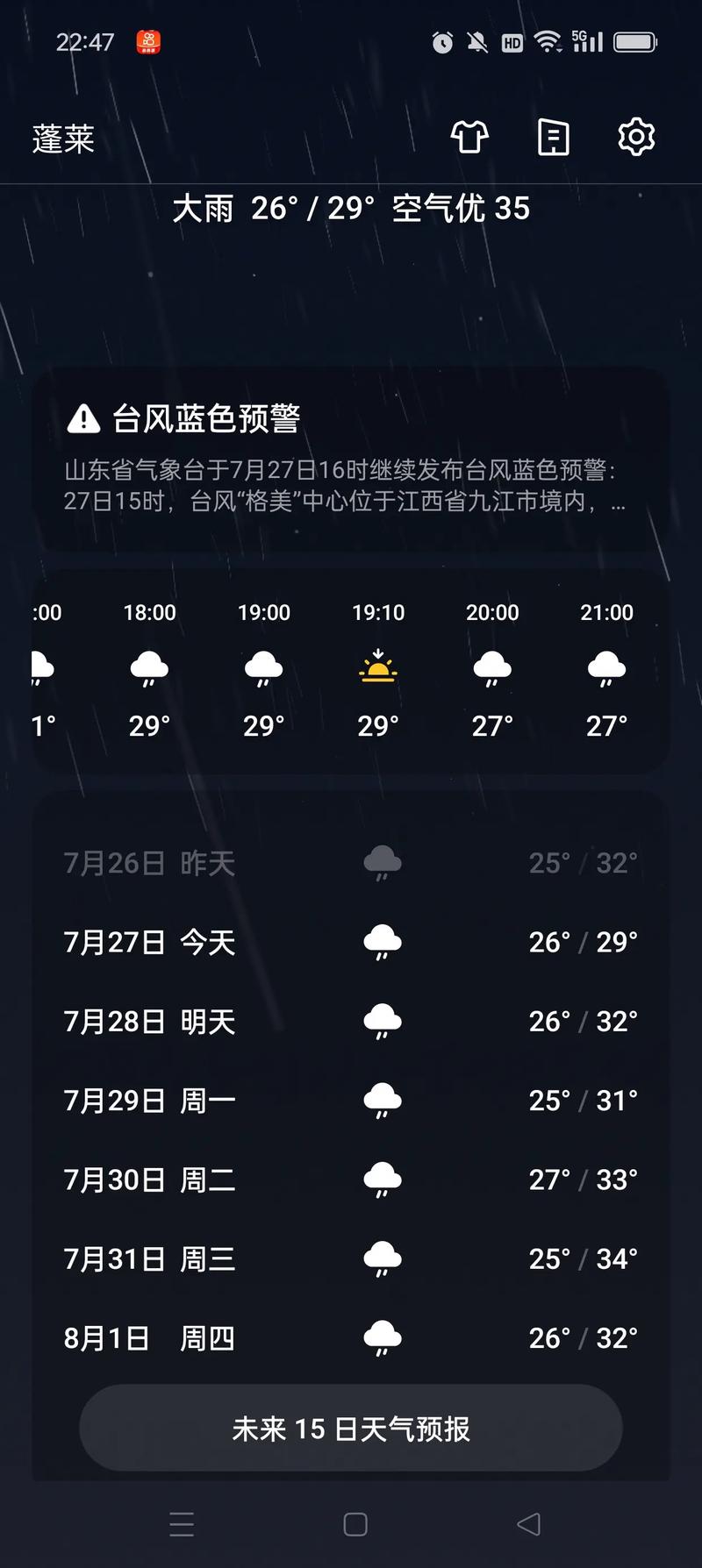Click 空气优 35 air quality link
702x1568 pixels.
click(x=462, y=208)
